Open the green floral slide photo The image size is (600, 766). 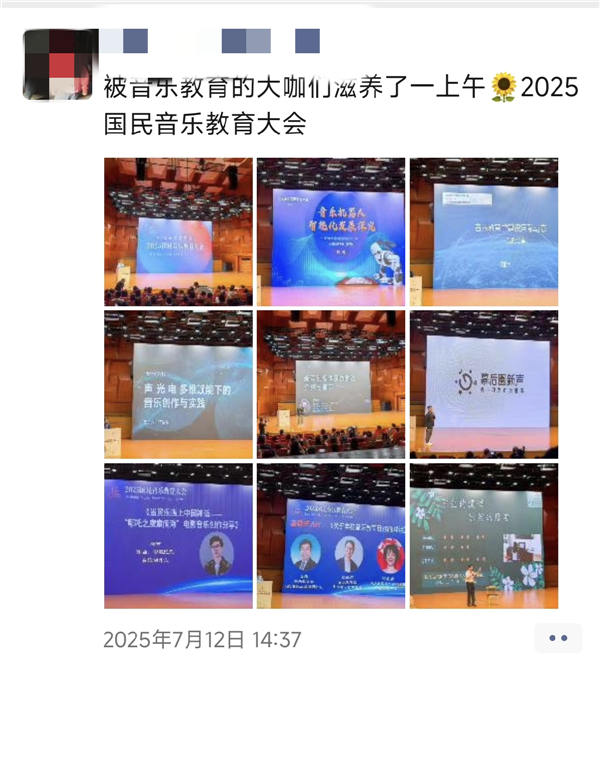click(483, 536)
